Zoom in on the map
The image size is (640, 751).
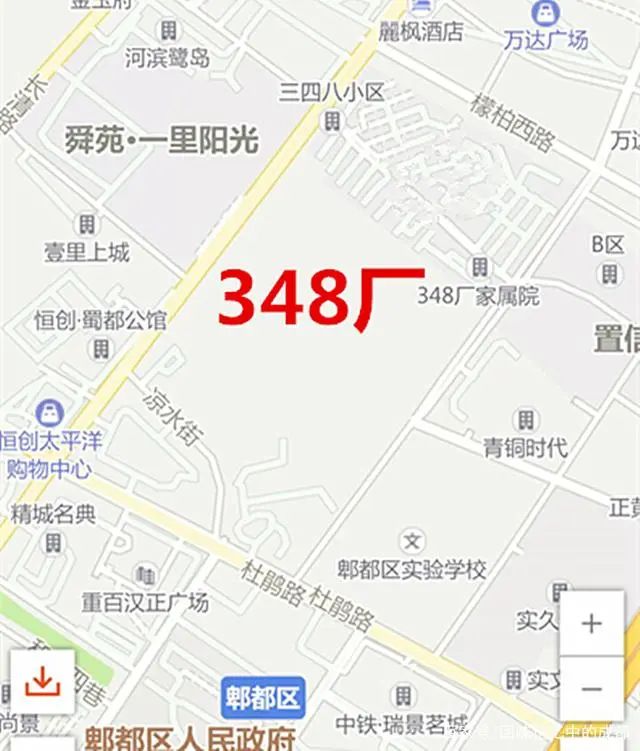(591, 624)
